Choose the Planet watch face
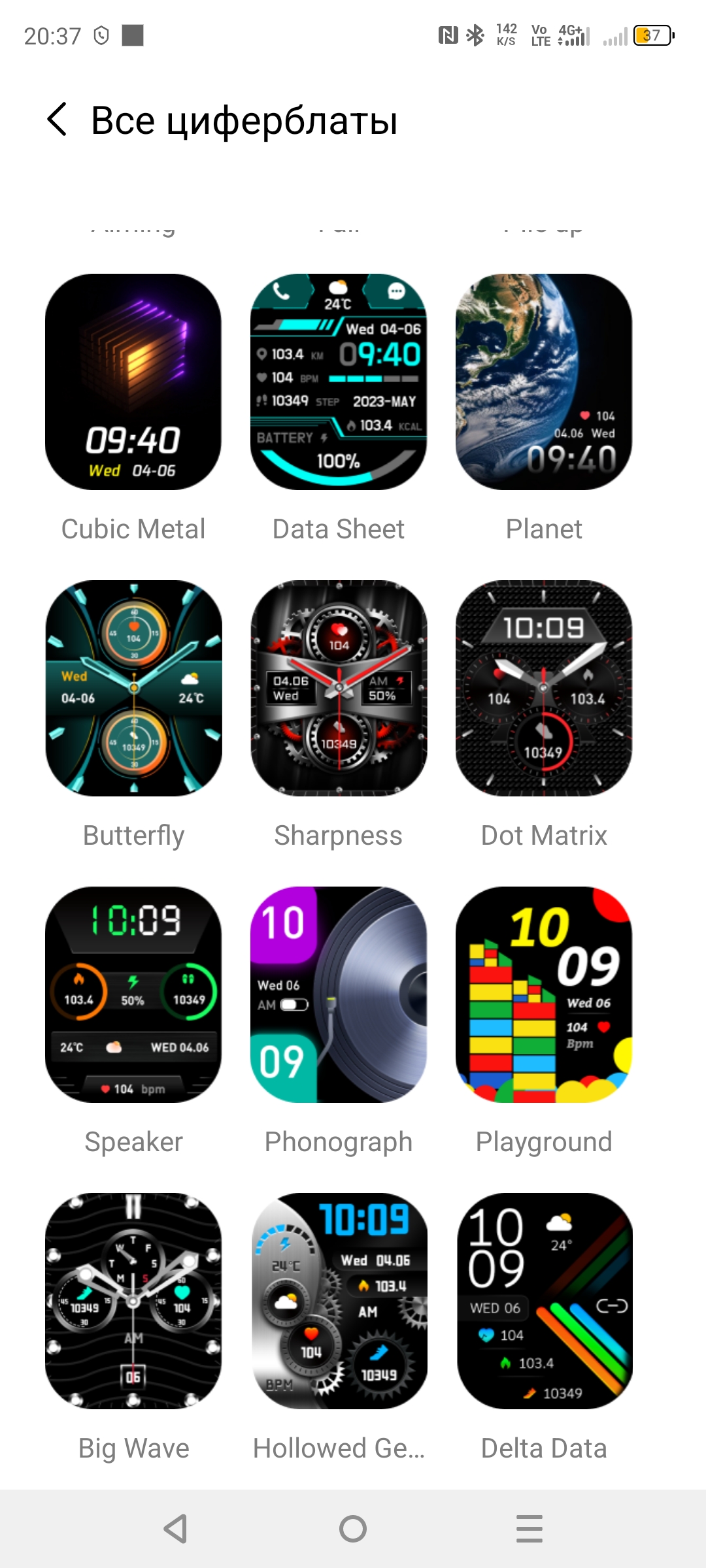 coord(544,382)
